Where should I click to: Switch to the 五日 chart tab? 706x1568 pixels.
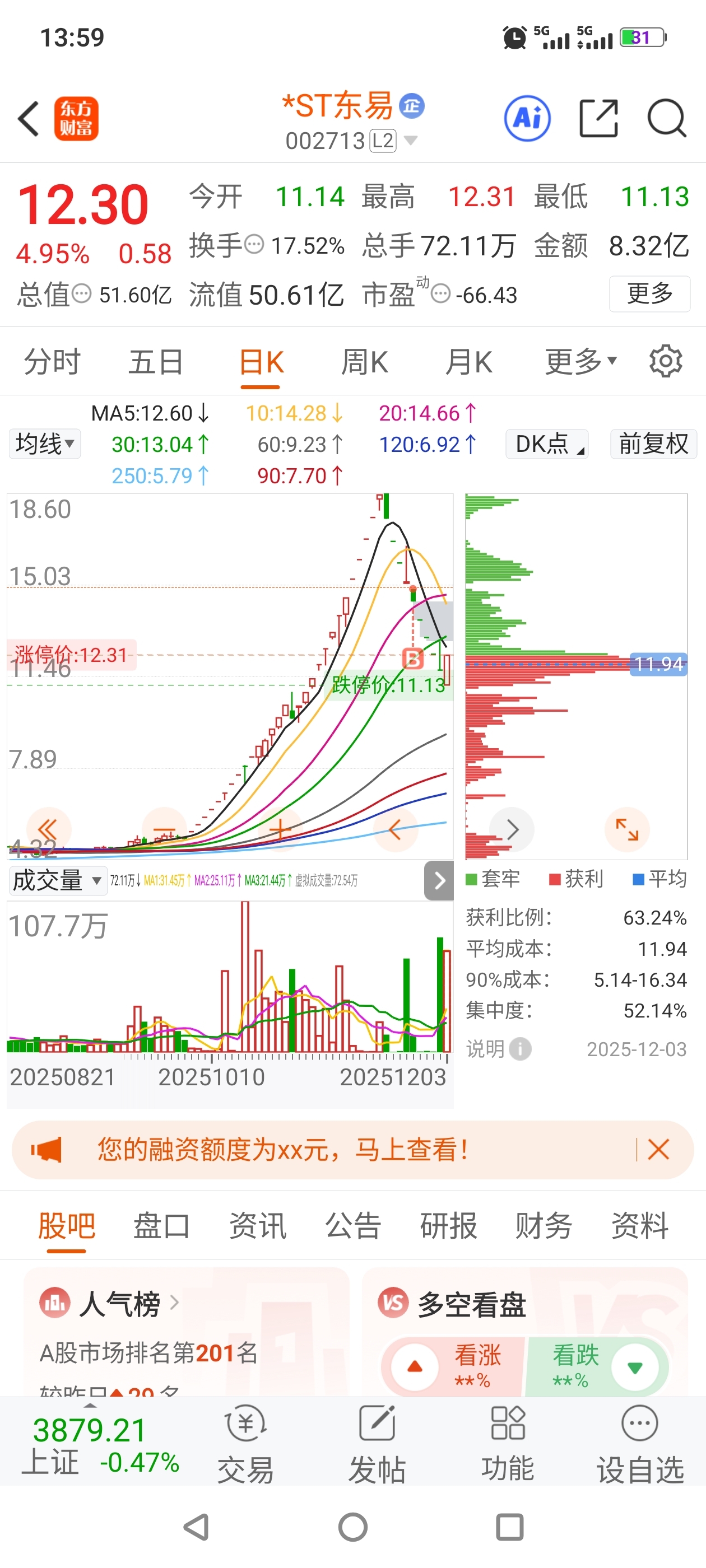(x=155, y=362)
